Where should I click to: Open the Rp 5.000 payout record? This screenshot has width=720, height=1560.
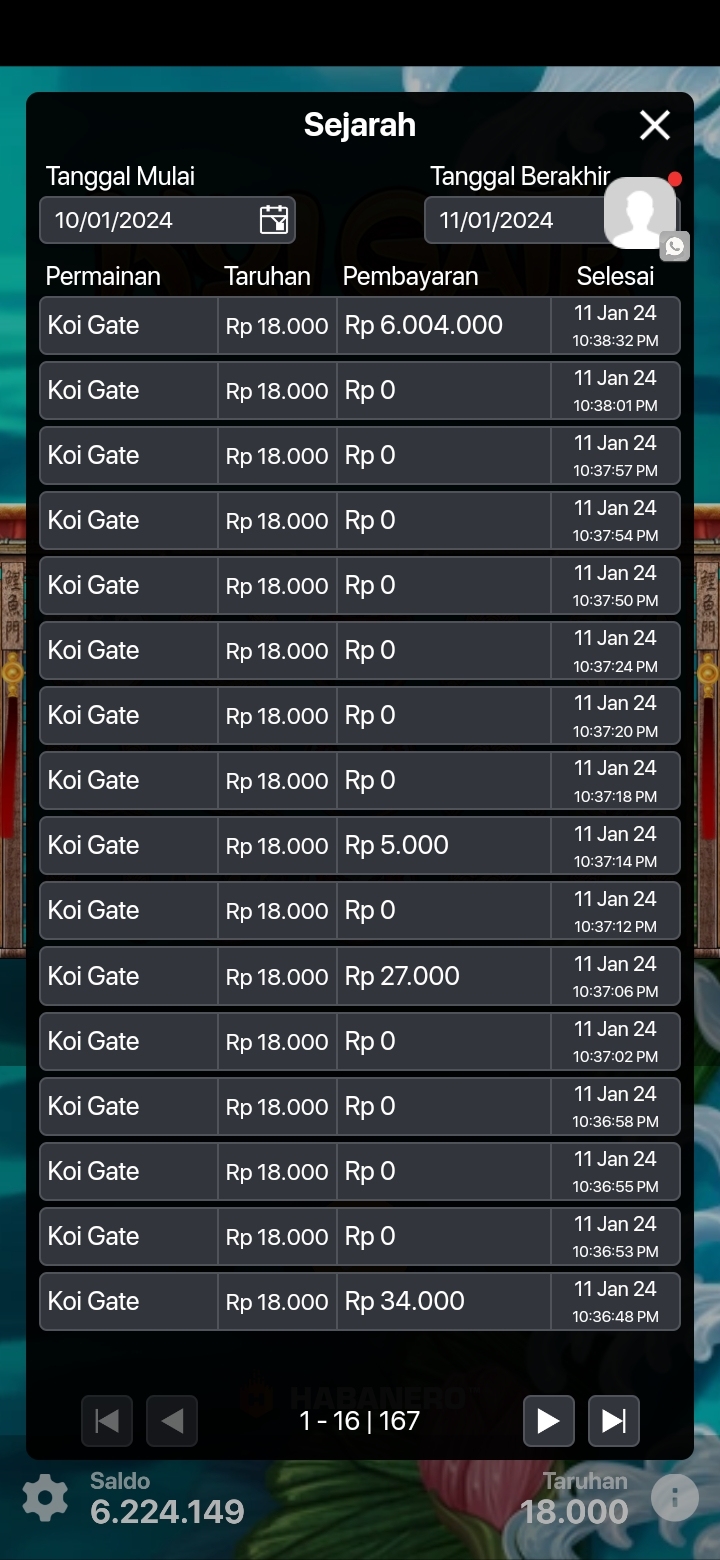coord(360,845)
